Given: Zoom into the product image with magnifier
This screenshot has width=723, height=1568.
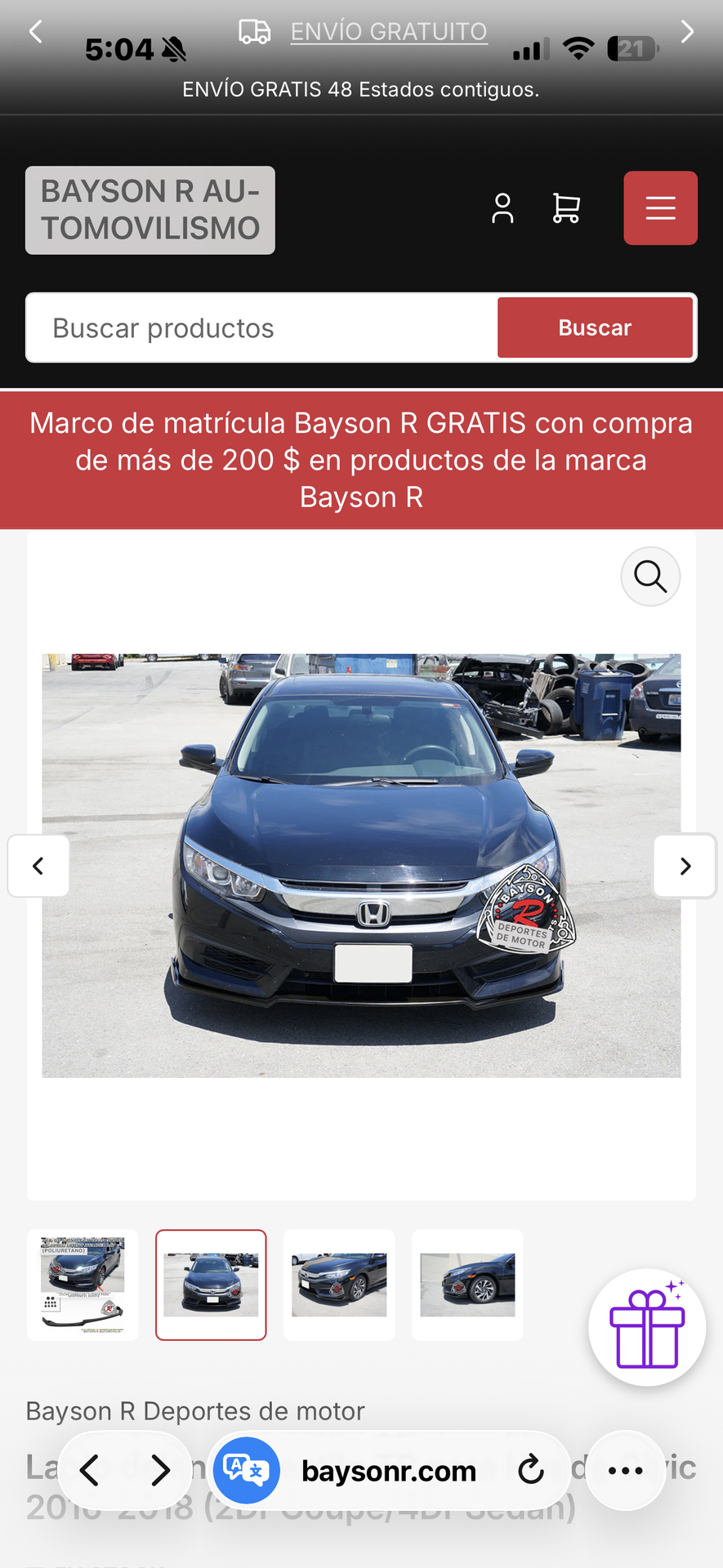Looking at the screenshot, I should click(650, 577).
